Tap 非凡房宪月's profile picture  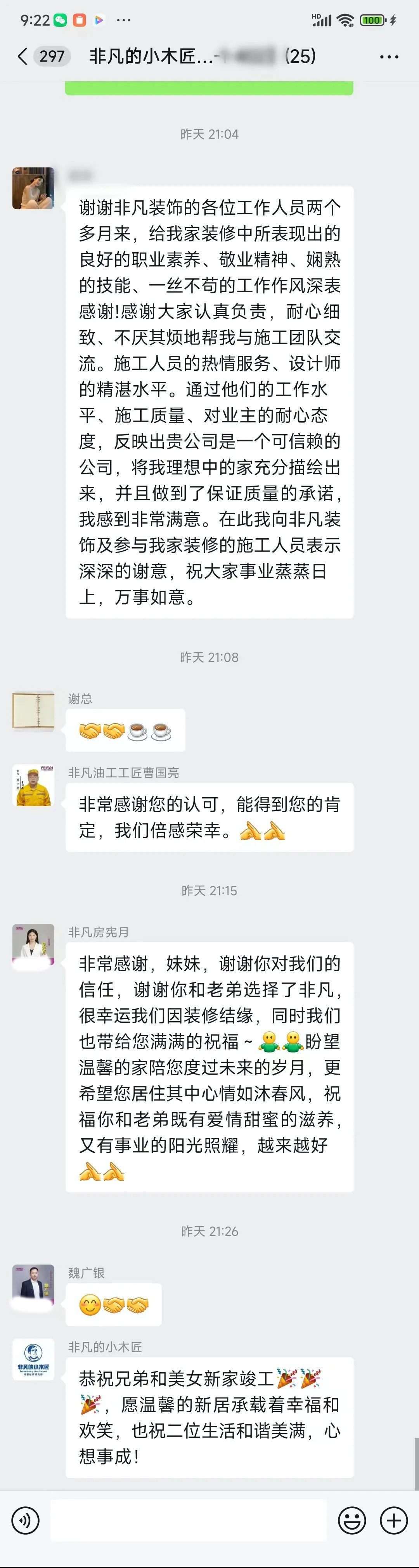click(x=33, y=945)
